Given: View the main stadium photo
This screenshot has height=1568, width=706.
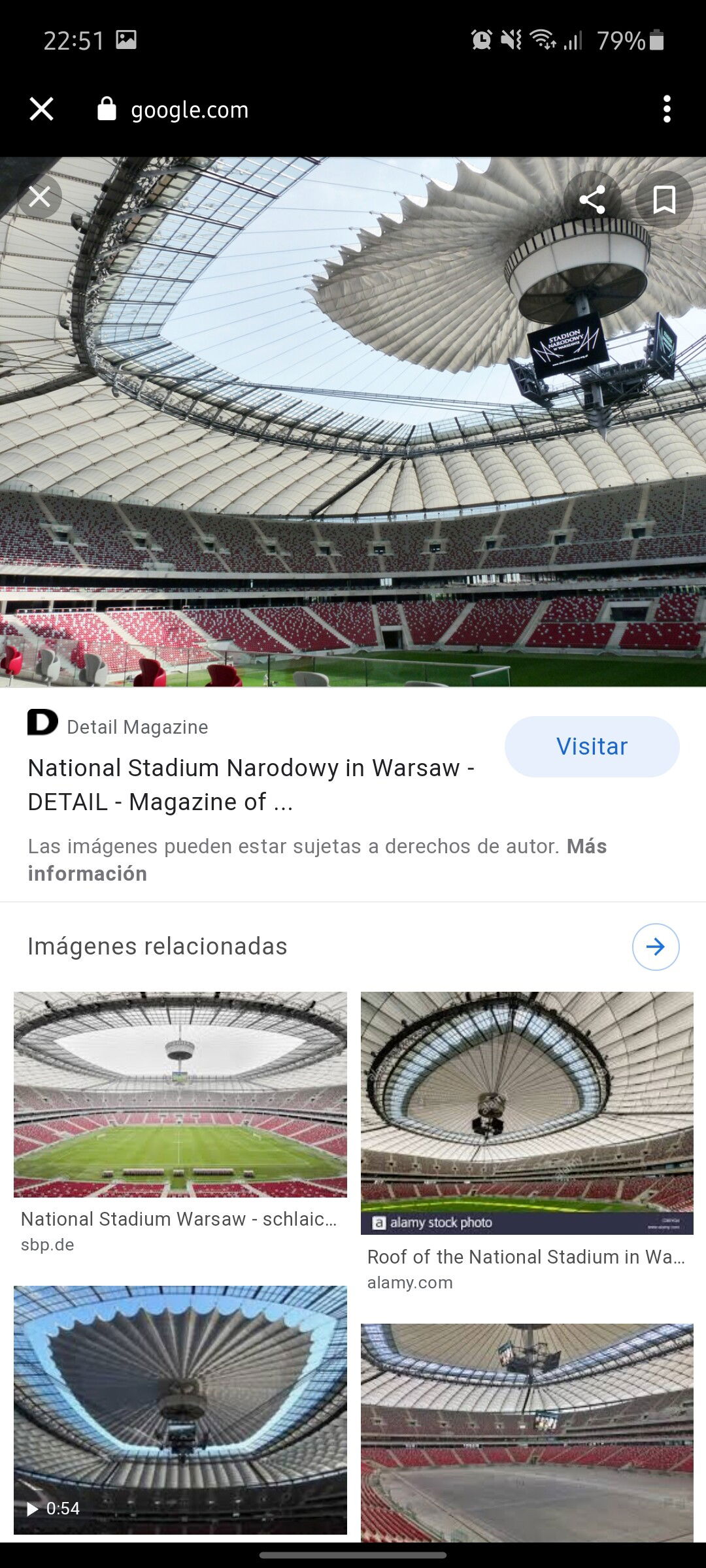Looking at the screenshot, I should pos(353,421).
